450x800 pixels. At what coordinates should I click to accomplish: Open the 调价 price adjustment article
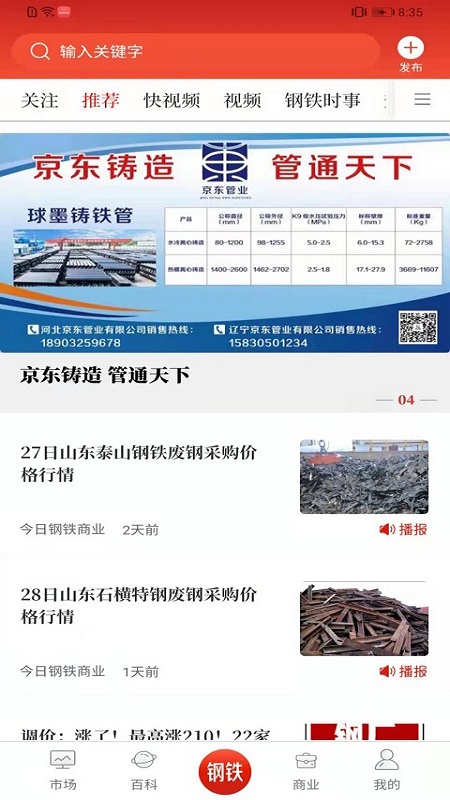coord(145,734)
